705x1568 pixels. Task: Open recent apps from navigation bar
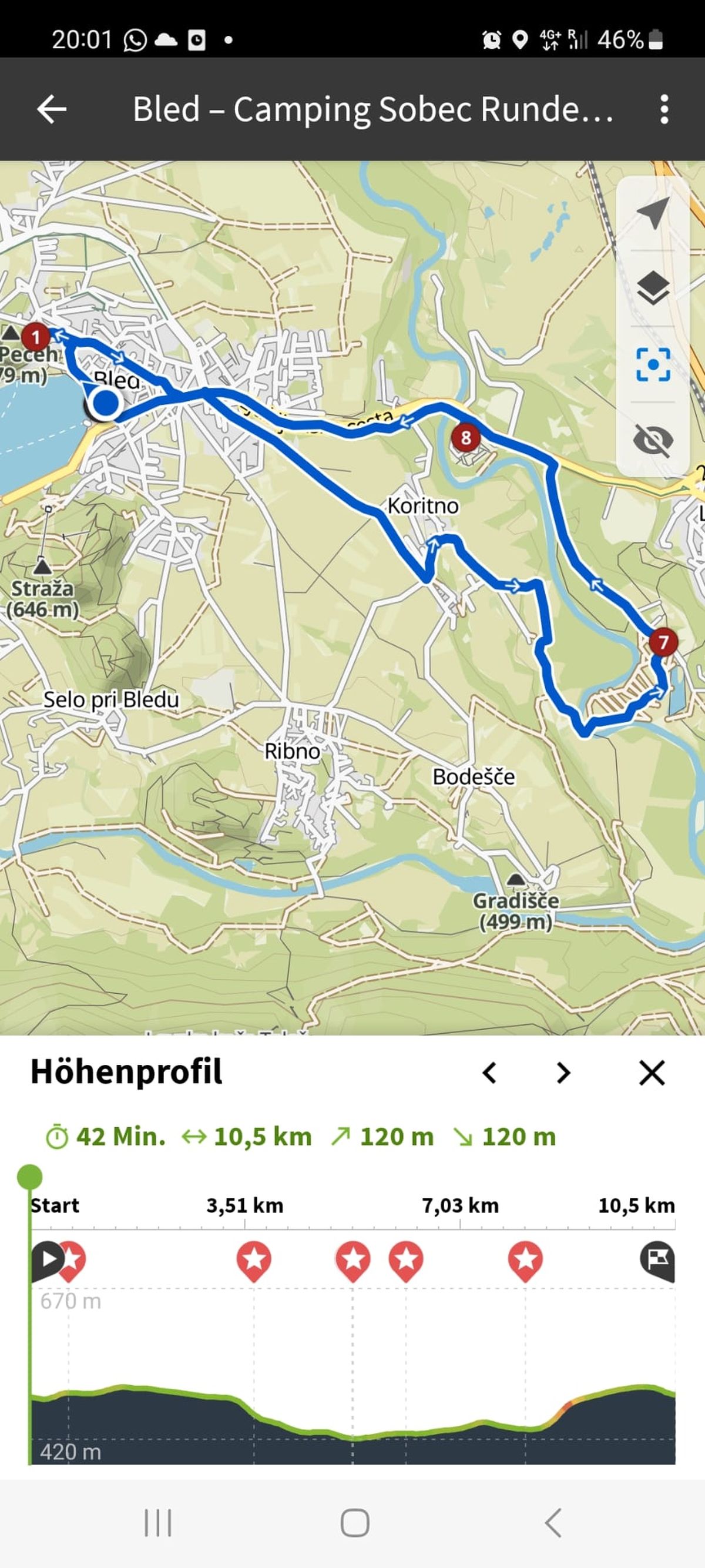(x=158, y=1523)
